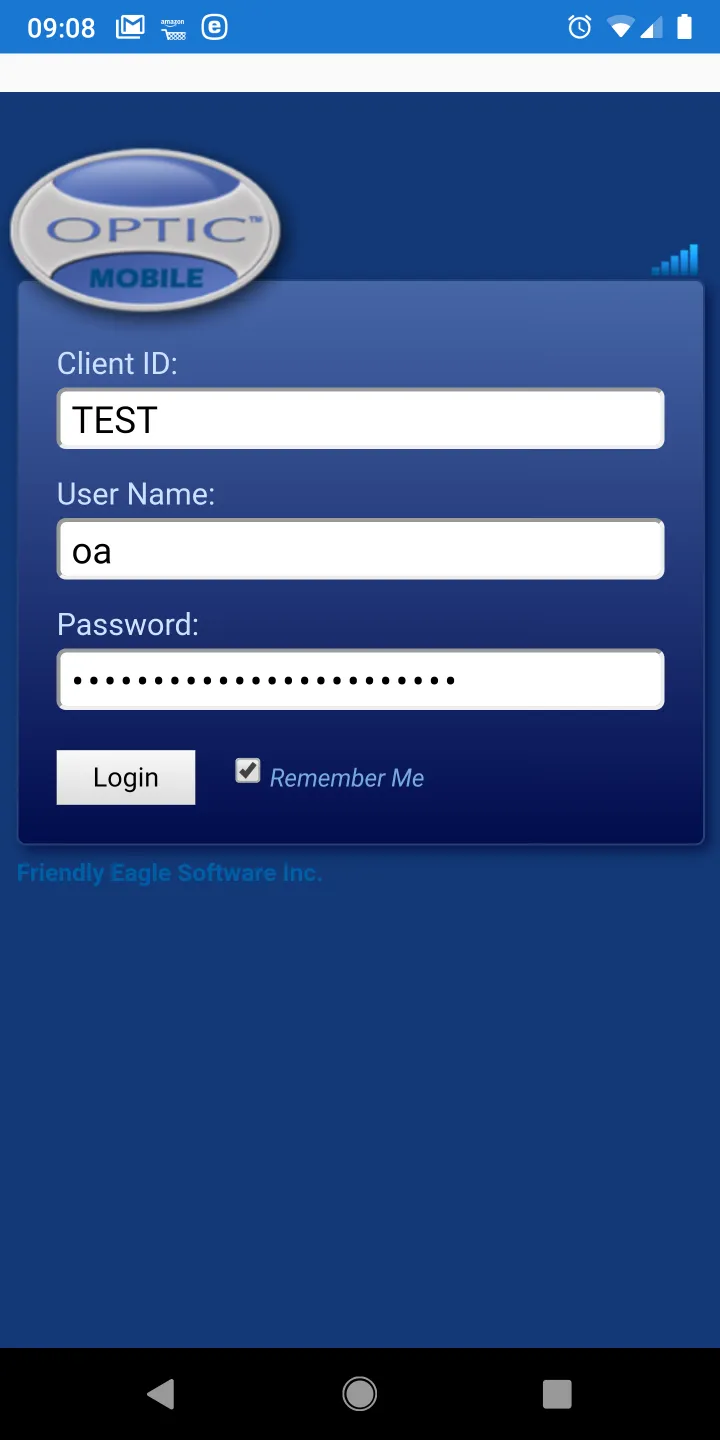This screenshot has width=720, height=1440.
Task: Tap the Friendly Eagle Software Inc text
Action: [x=169, y=872]
